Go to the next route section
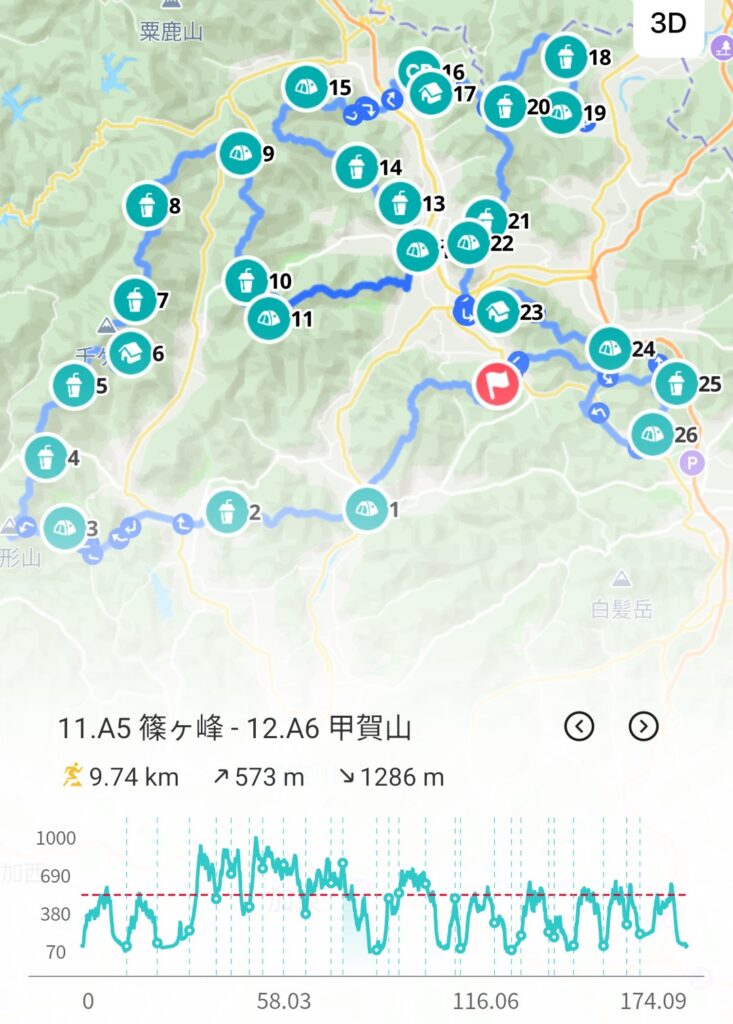Image resolution: width=733 pixels, height=1024 pixels. 643,727
